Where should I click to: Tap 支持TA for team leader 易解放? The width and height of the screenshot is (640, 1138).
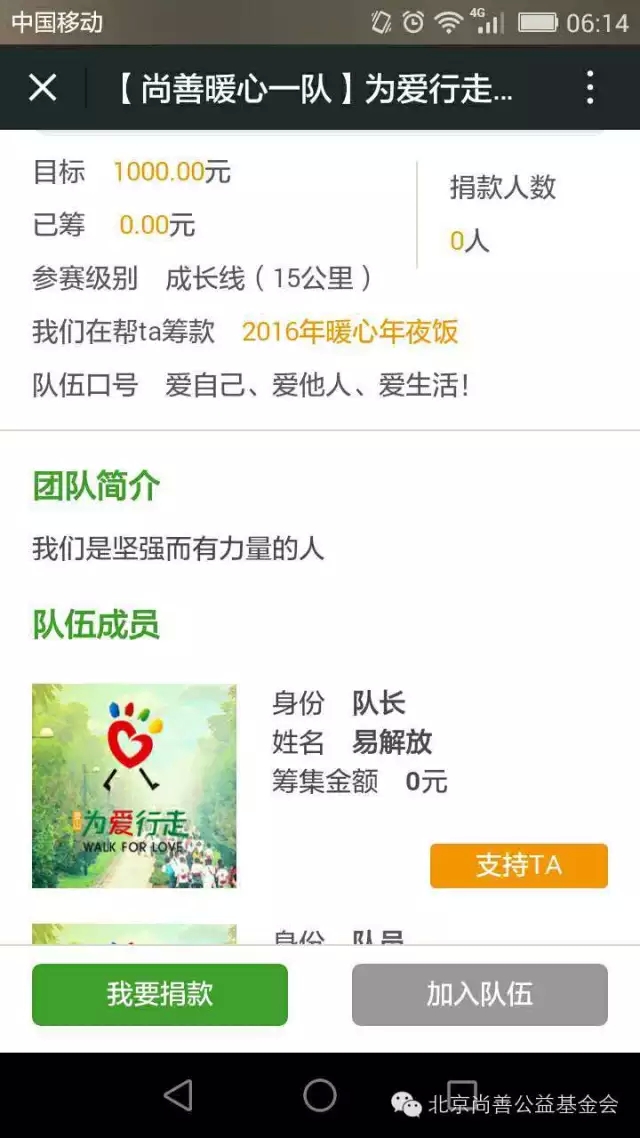(518, 866)
